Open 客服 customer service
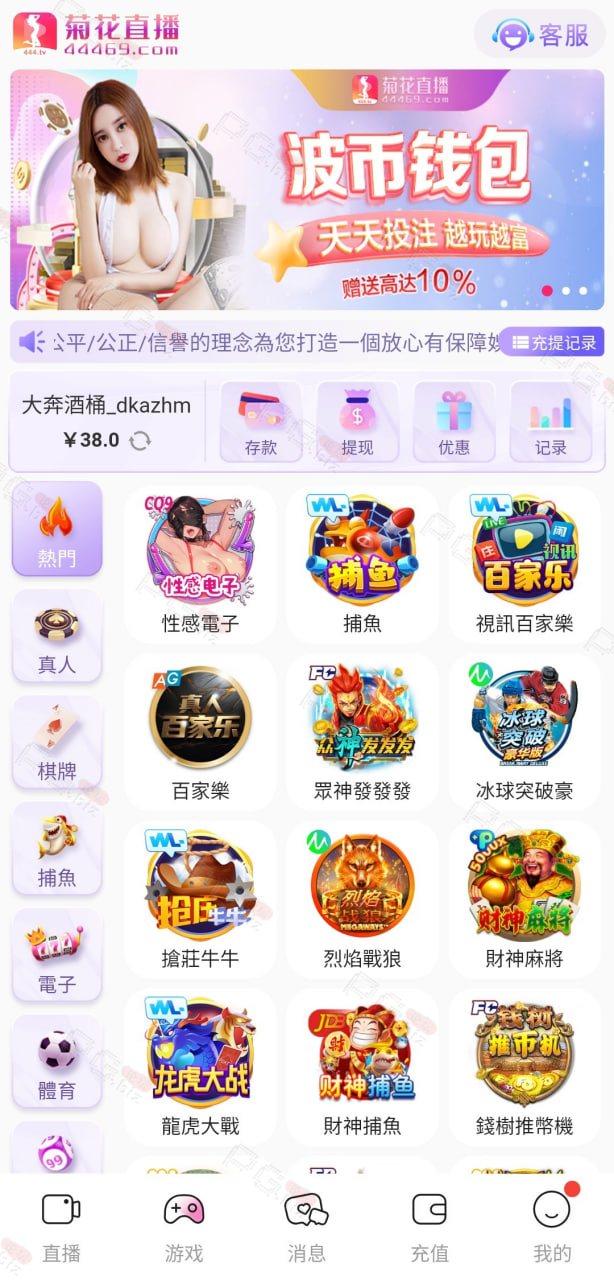The height and width of the screenshot is (1280, 614). click(540, 35)
